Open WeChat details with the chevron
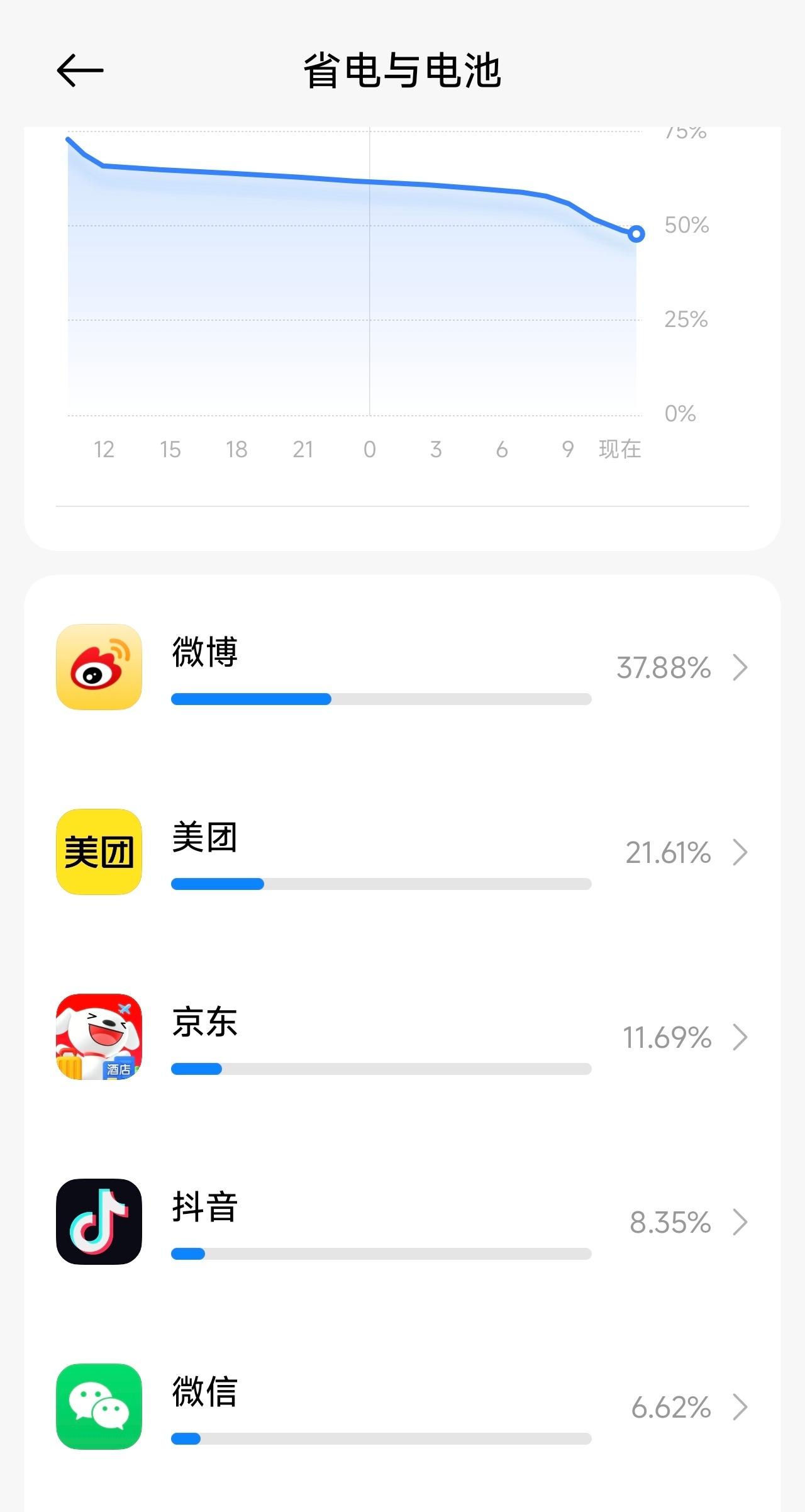This screenshot has width=805, height=1512. point(741,1408)
